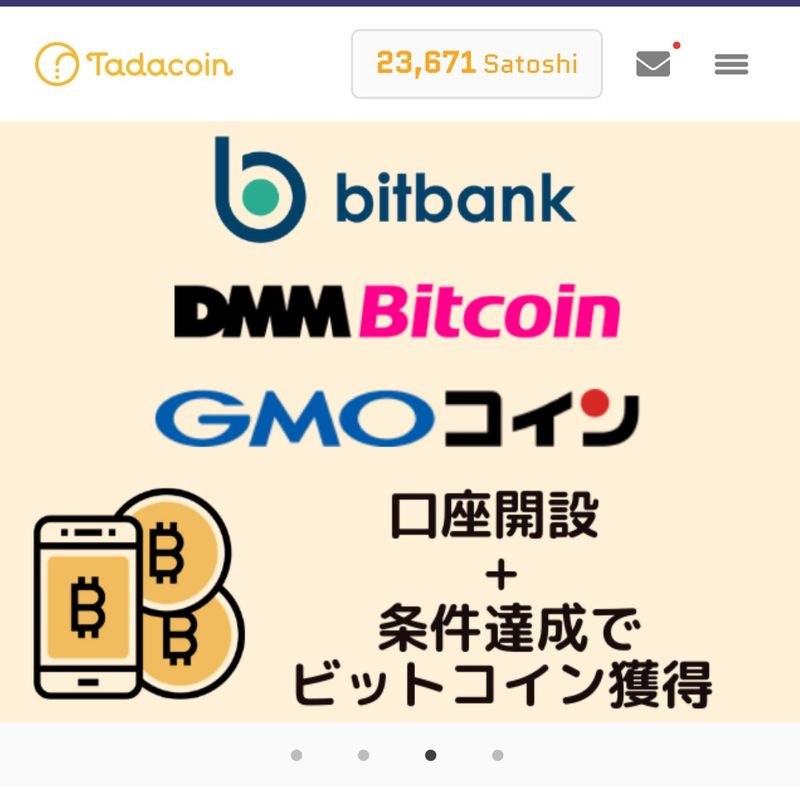Jump to the first carousel slide dot

pyautogui.click(x=296, y=755)
